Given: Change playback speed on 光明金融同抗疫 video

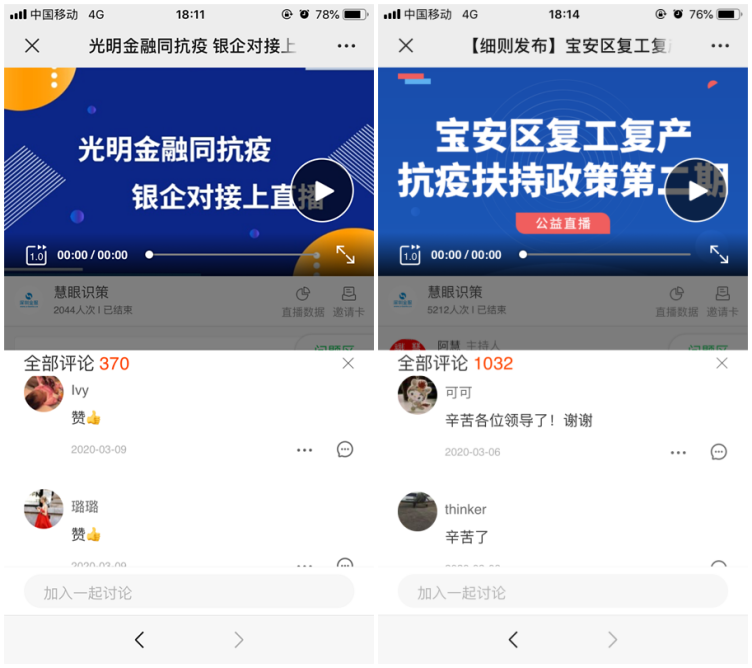Looking at the screenshot, I should click(36, 255).
